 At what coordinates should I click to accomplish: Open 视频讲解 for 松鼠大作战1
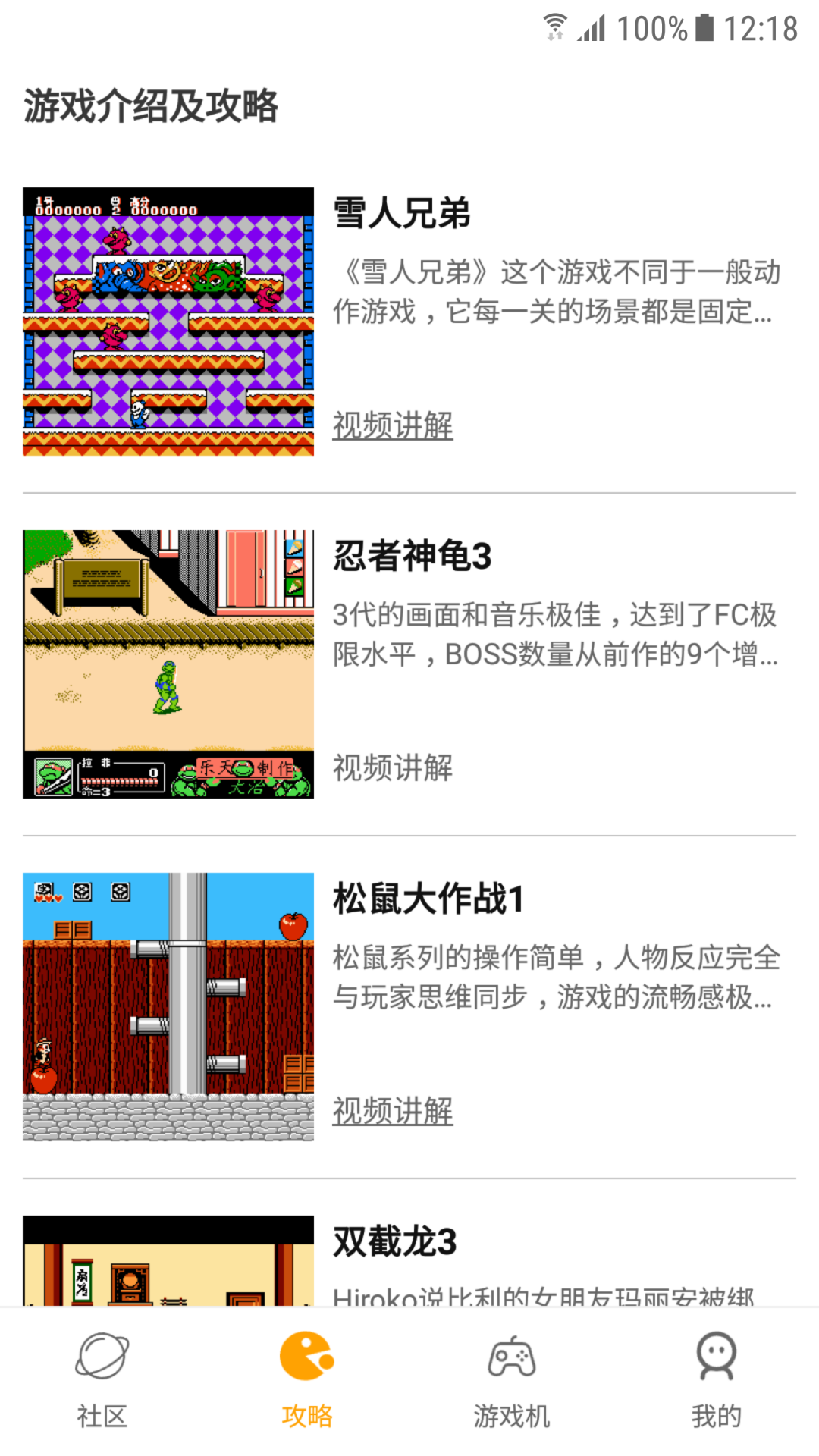(x=393, y=1112)
